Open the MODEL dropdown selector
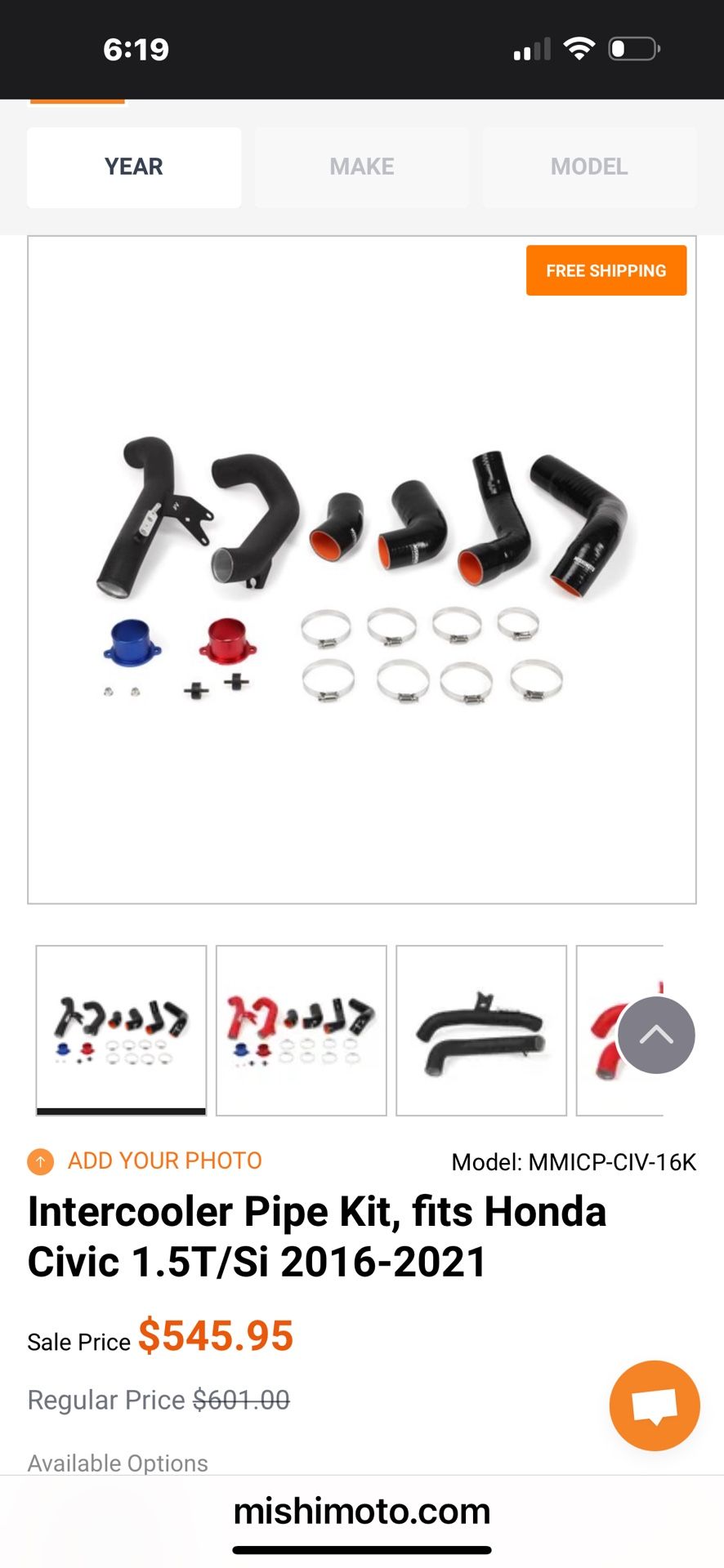Viewport: 724px width, 1568px height. pyautogui.click(x=588, y=167)
